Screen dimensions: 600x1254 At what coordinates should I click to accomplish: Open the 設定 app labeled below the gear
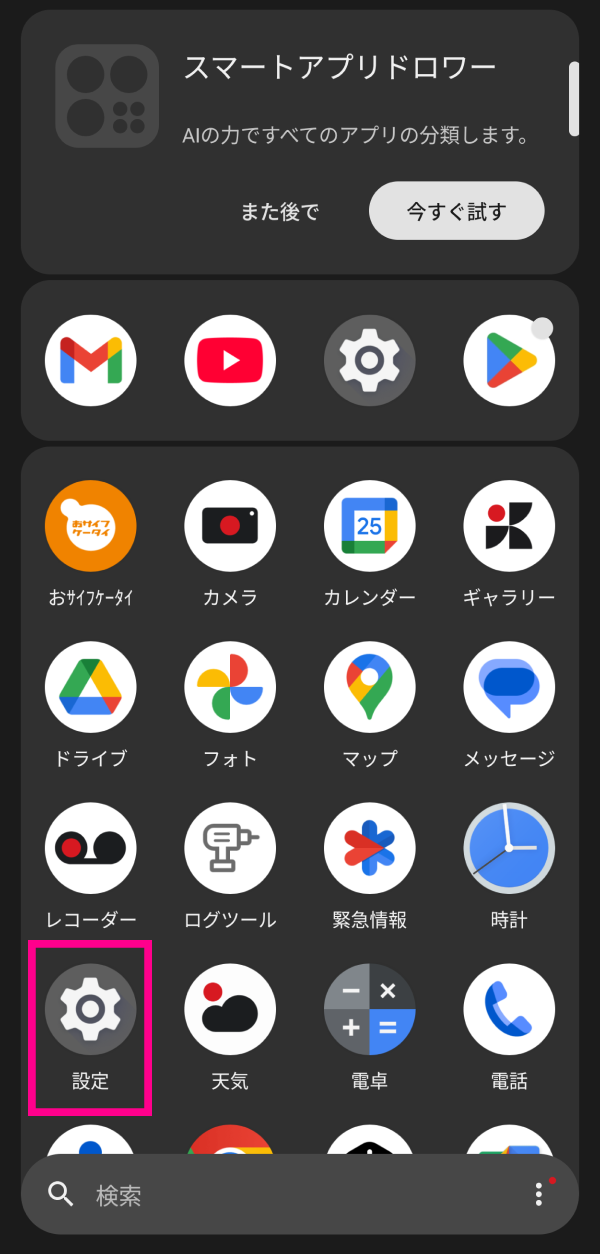pos(91,1010)
